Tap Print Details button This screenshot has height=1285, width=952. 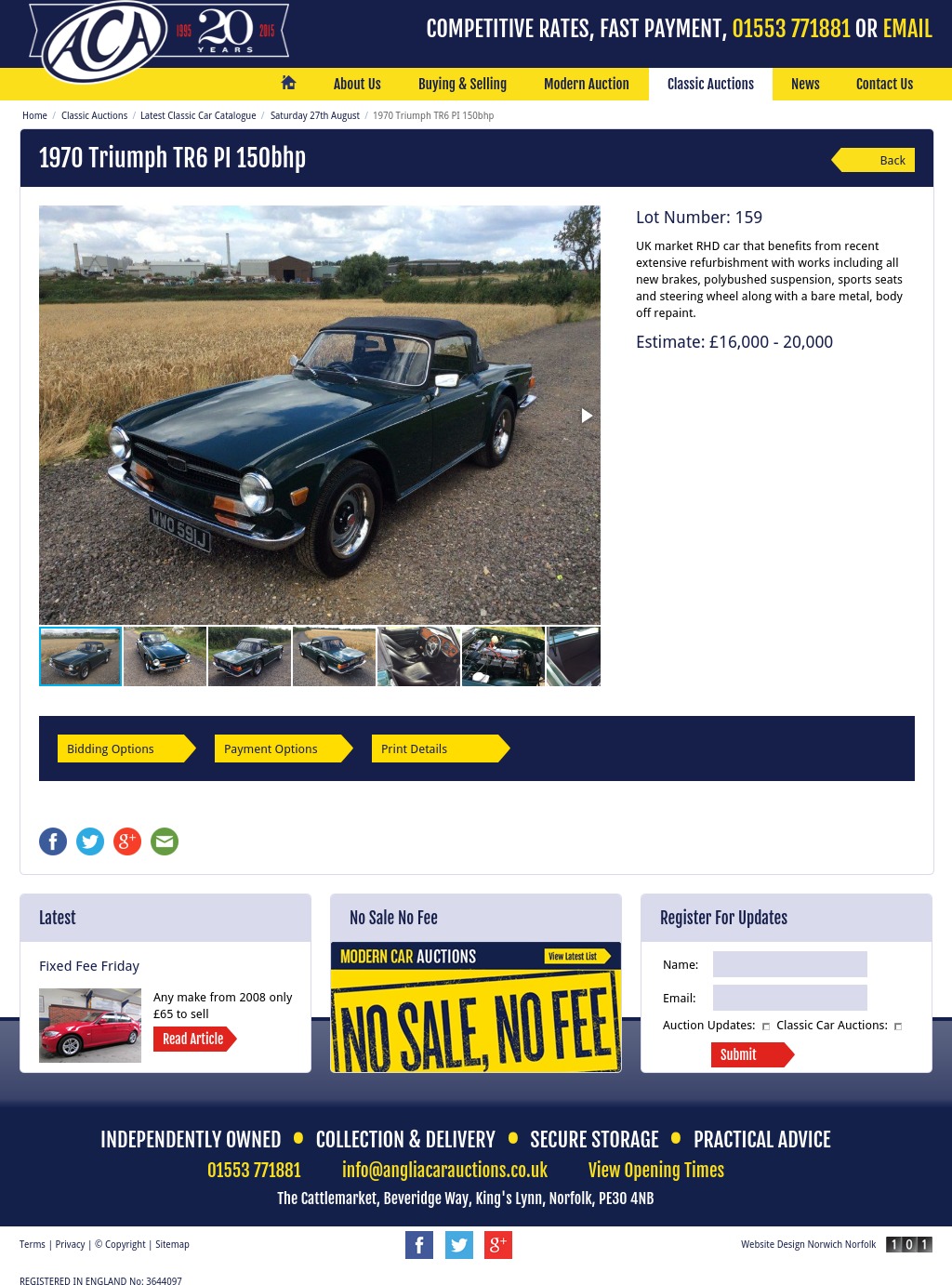pyautogui.click(x=438, y=748)
